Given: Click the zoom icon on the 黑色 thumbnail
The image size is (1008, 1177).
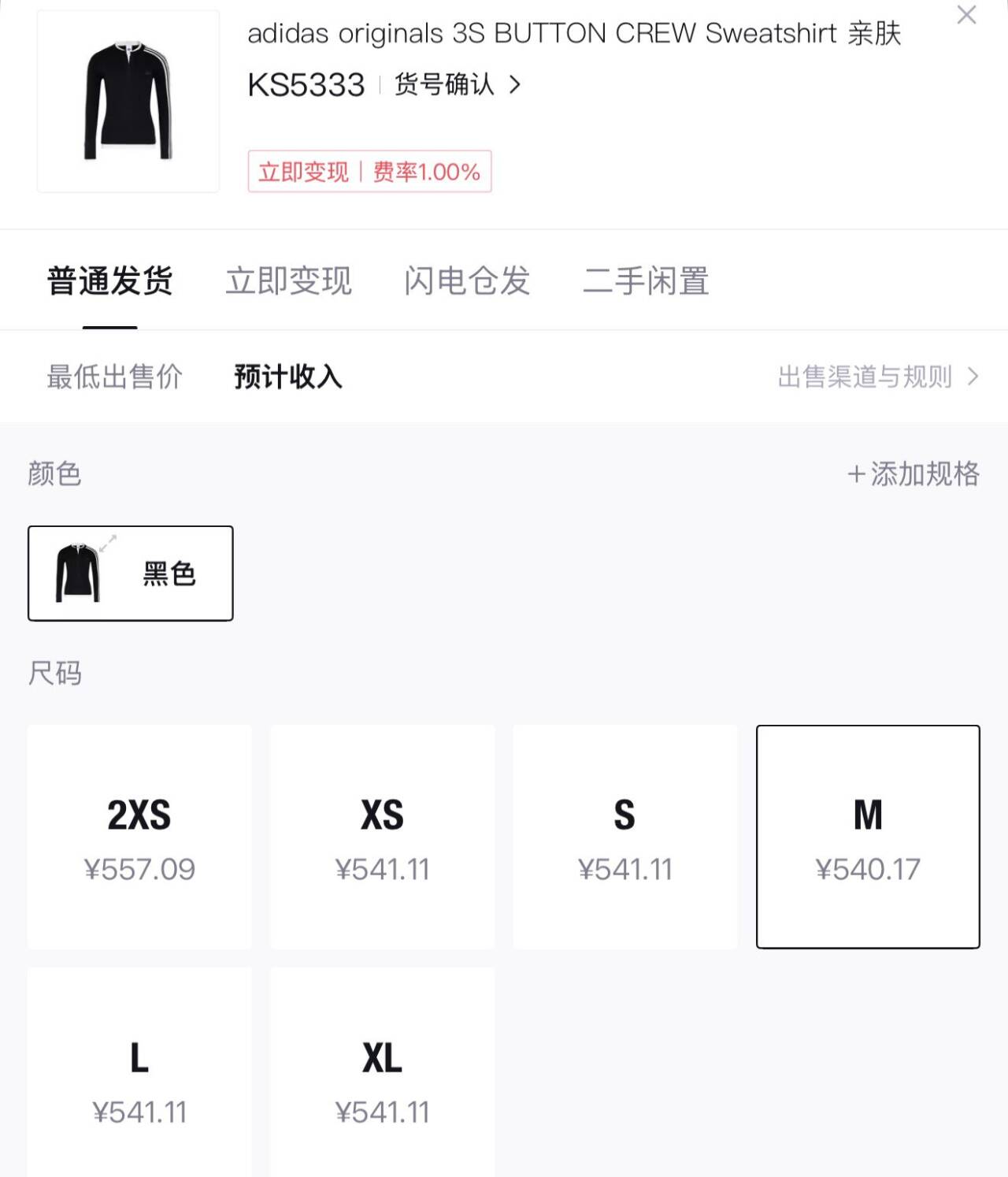Looking at the screenshot, I should coord(109,542).
